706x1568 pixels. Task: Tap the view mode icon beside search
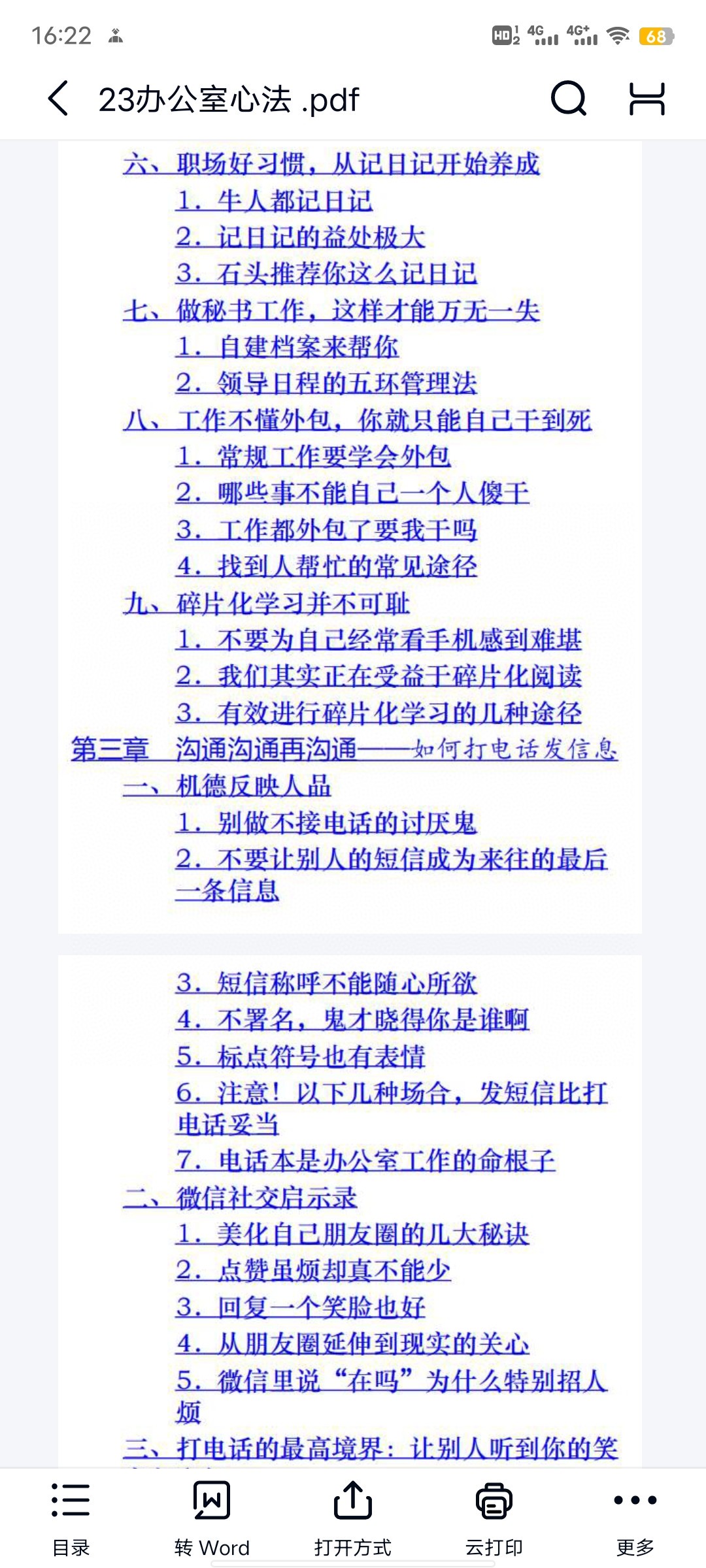[x=647, y=99]
